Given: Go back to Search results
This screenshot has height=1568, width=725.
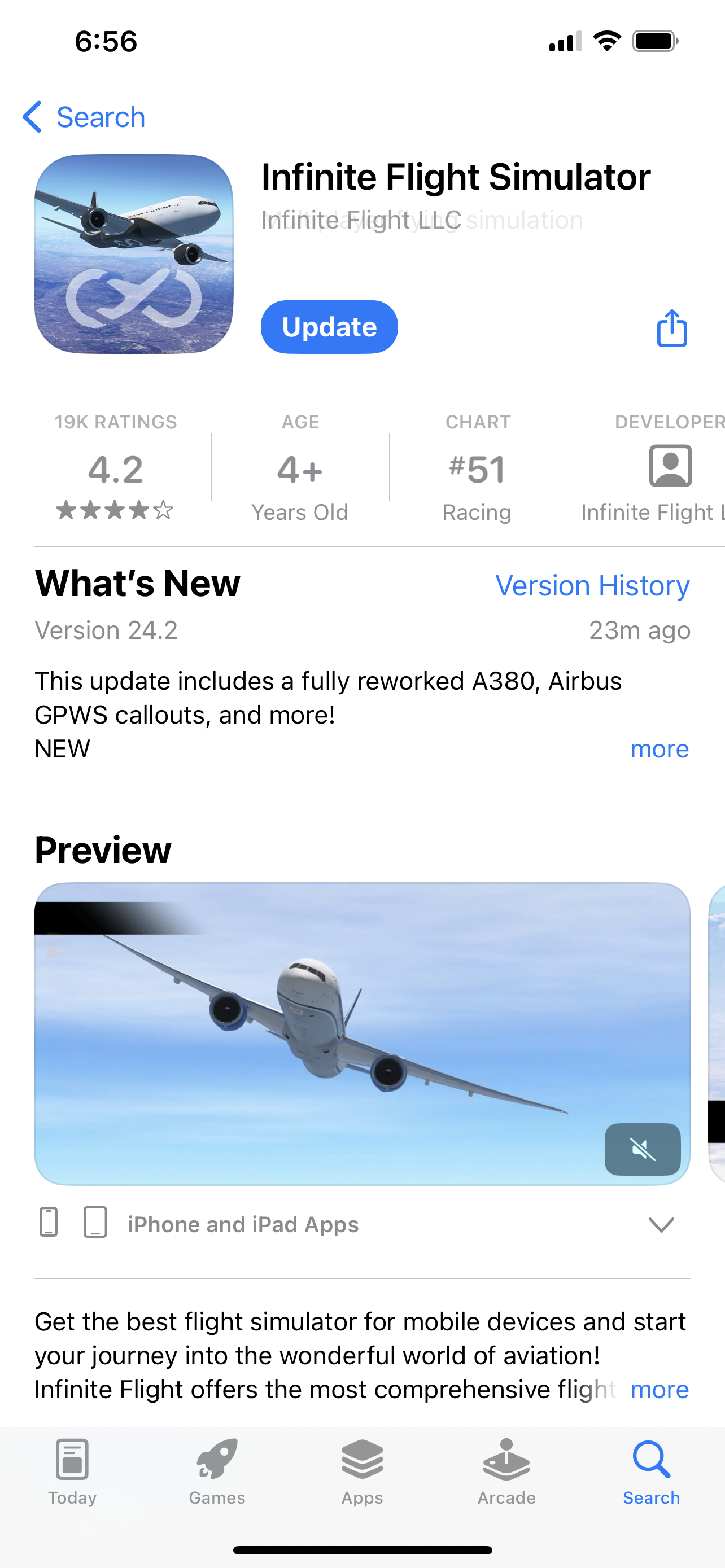Looking at the screenshot, I should point(84,117).
